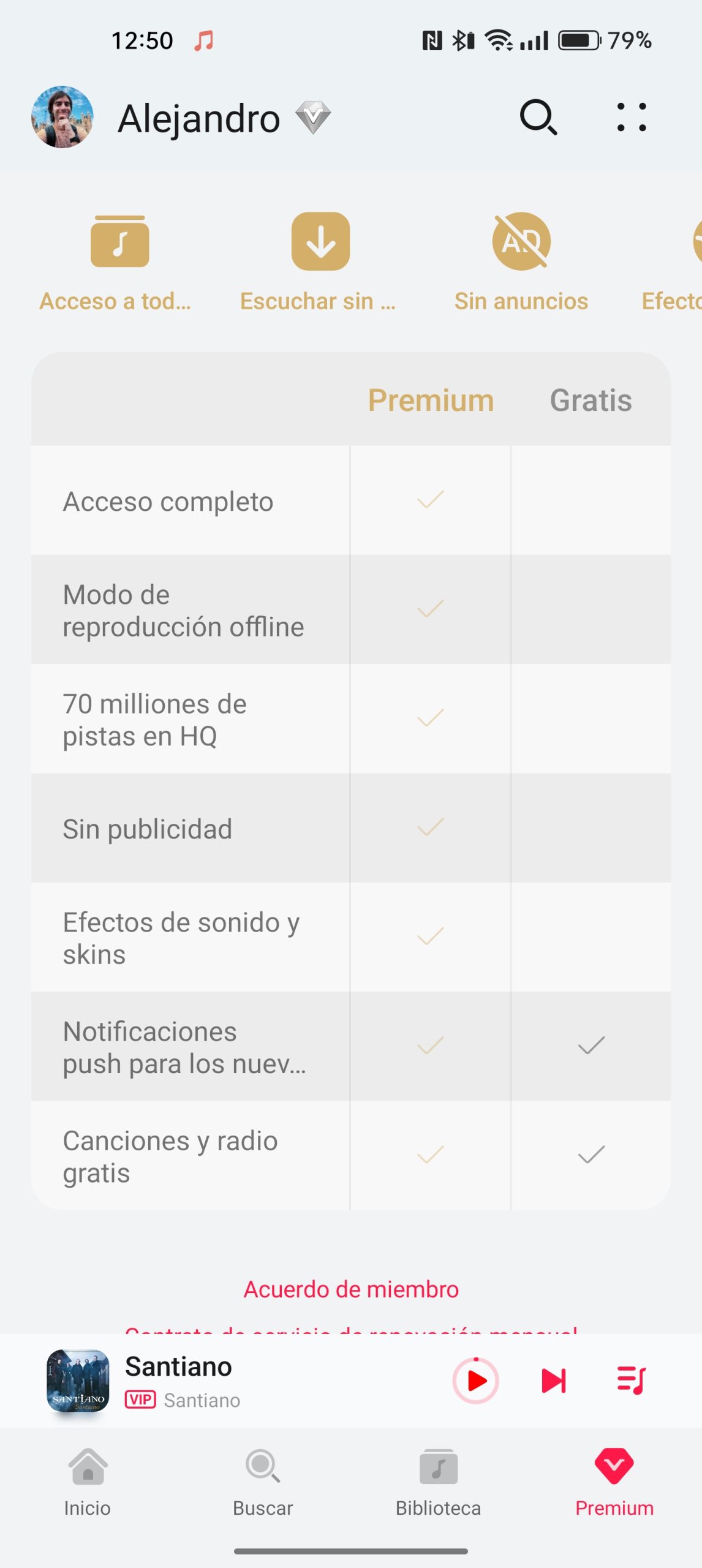Viewport: 702px width, 1568px height.
Task: Select the Premium tab in bottom navigation
Action: (x=614, y=1482)
